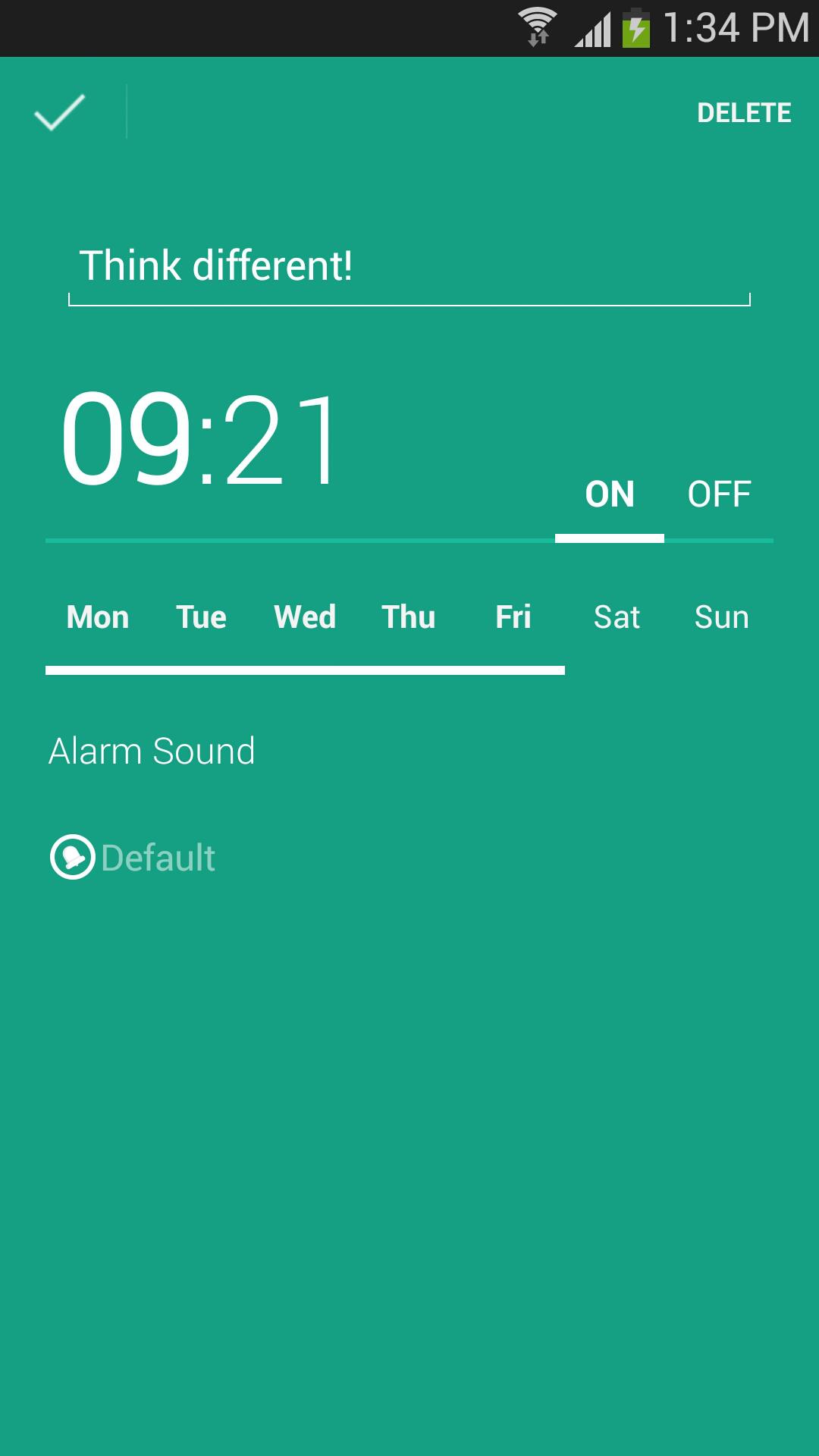Turn the alarm OFF
The width and height of the screenshot is (819, 1456).
click(x=719, y=494)
